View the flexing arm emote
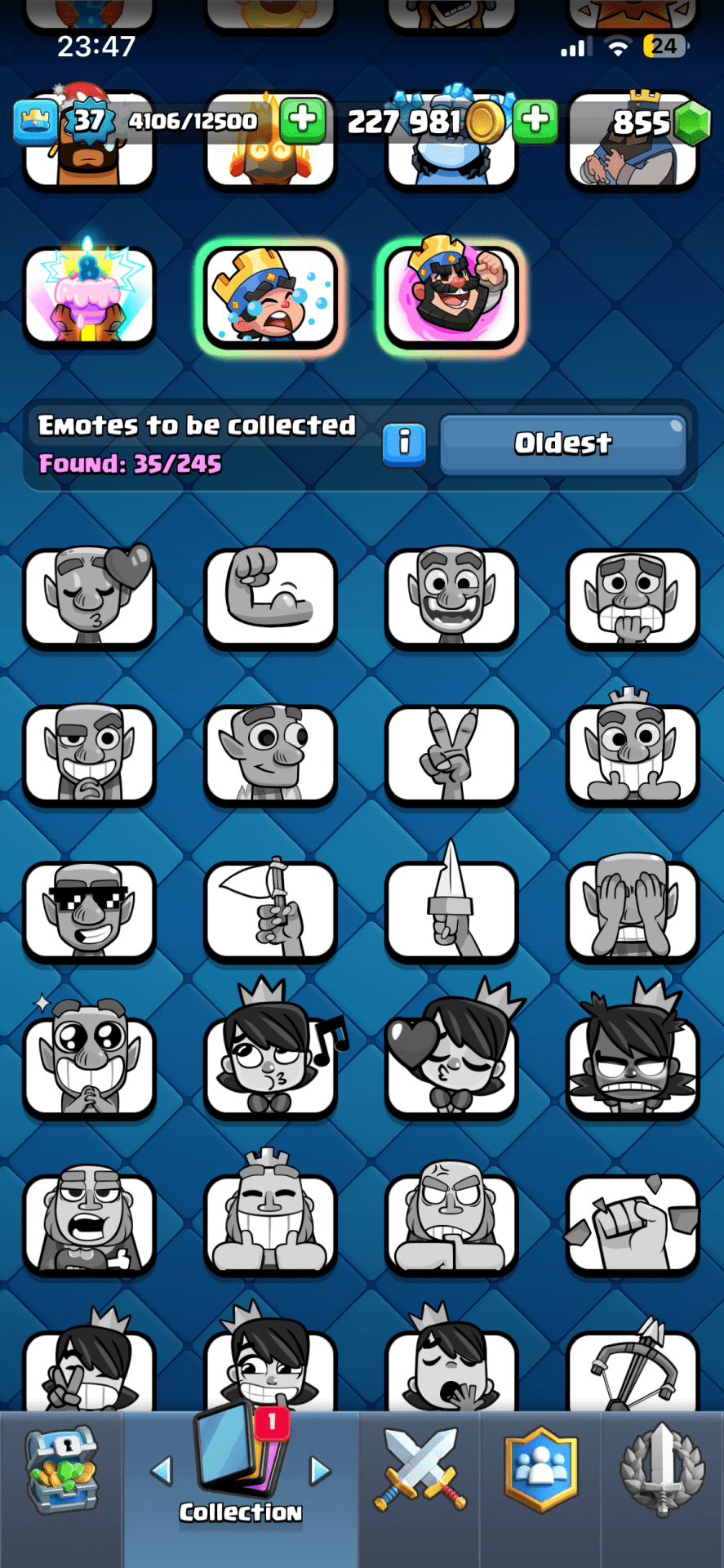This screenshot has height=1568, width=724. click(270, 597)
